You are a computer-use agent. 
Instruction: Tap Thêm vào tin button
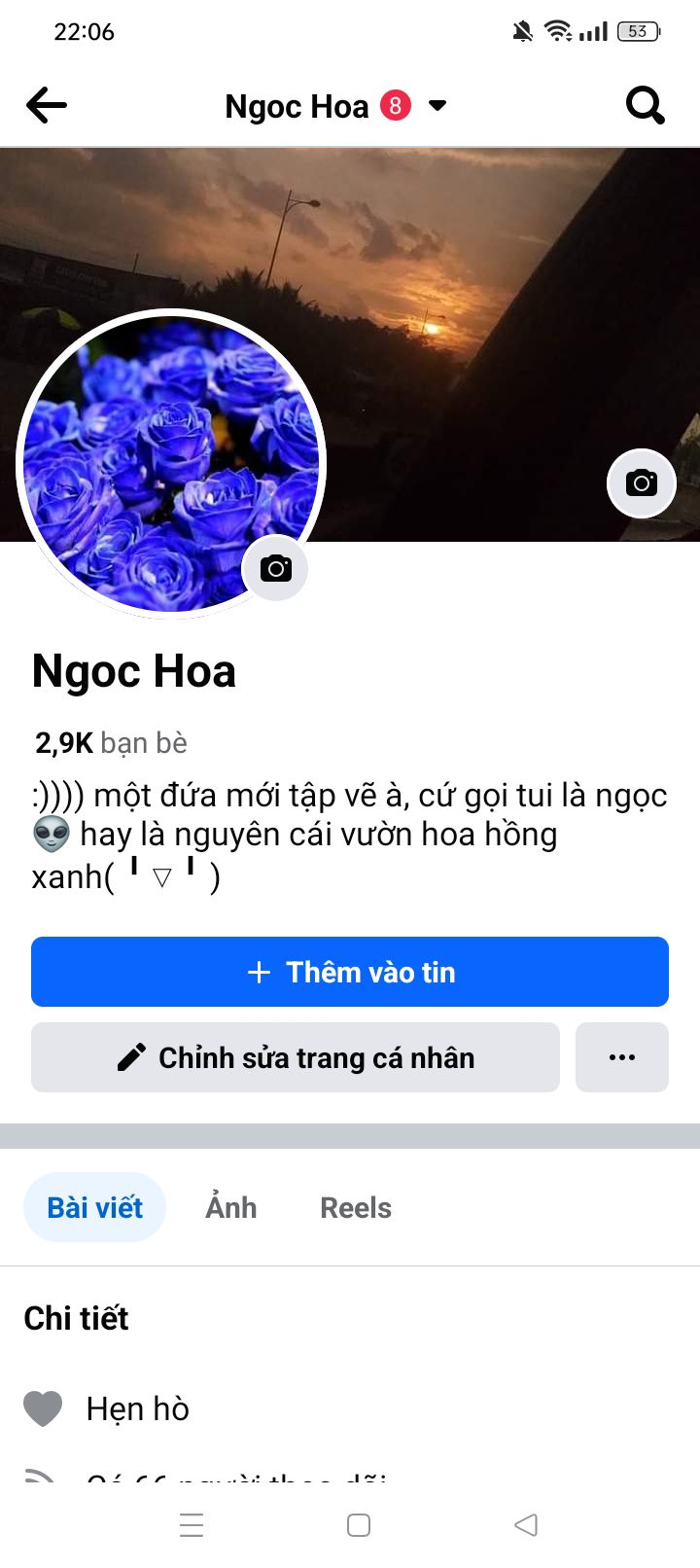350,972
